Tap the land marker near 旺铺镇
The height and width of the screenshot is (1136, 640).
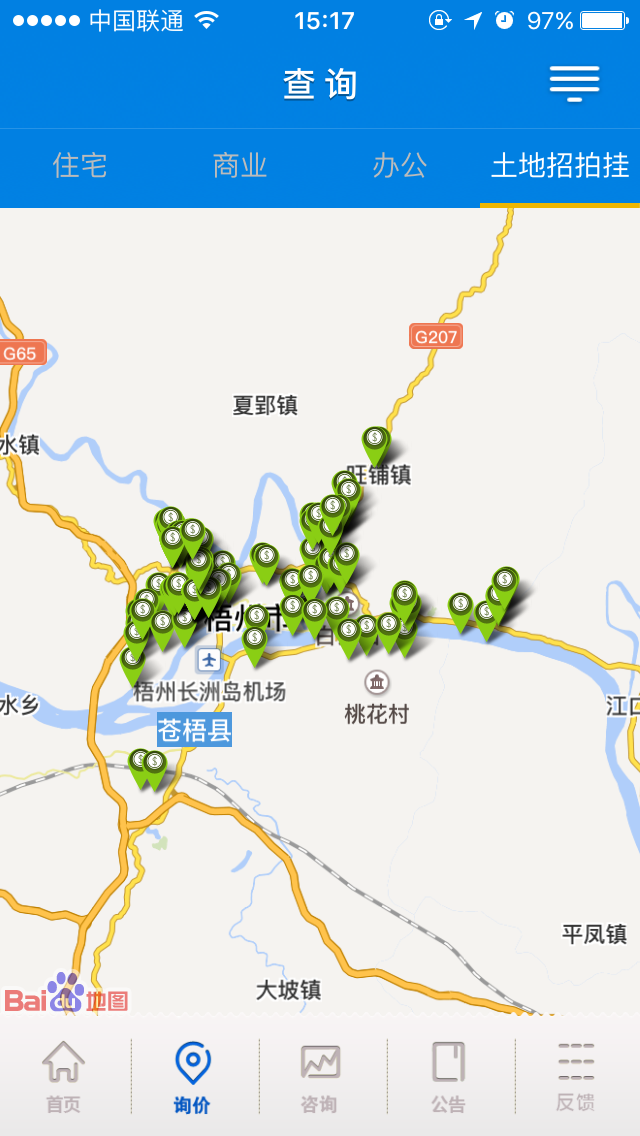coord(375,441)
